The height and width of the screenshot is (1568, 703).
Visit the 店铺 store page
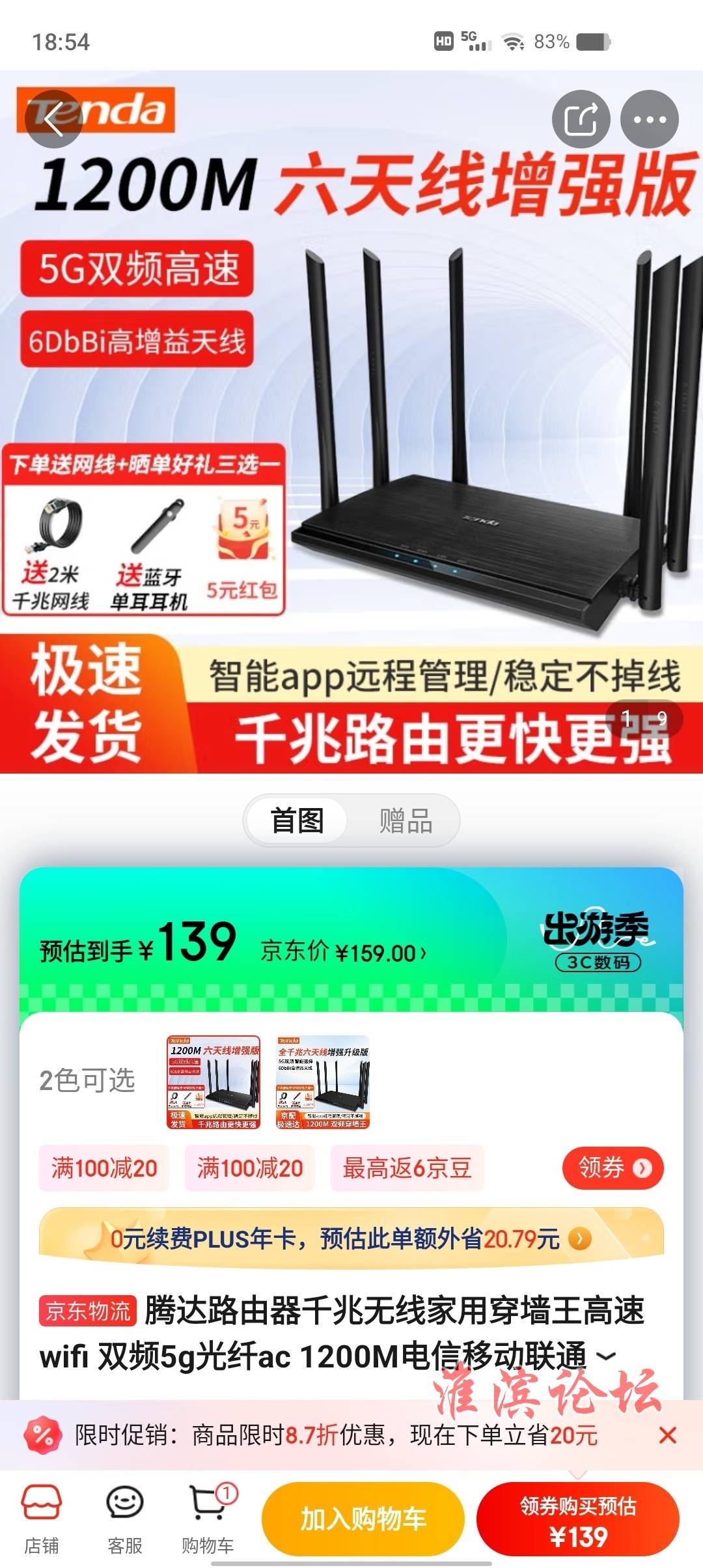[x=42, y=1519]
